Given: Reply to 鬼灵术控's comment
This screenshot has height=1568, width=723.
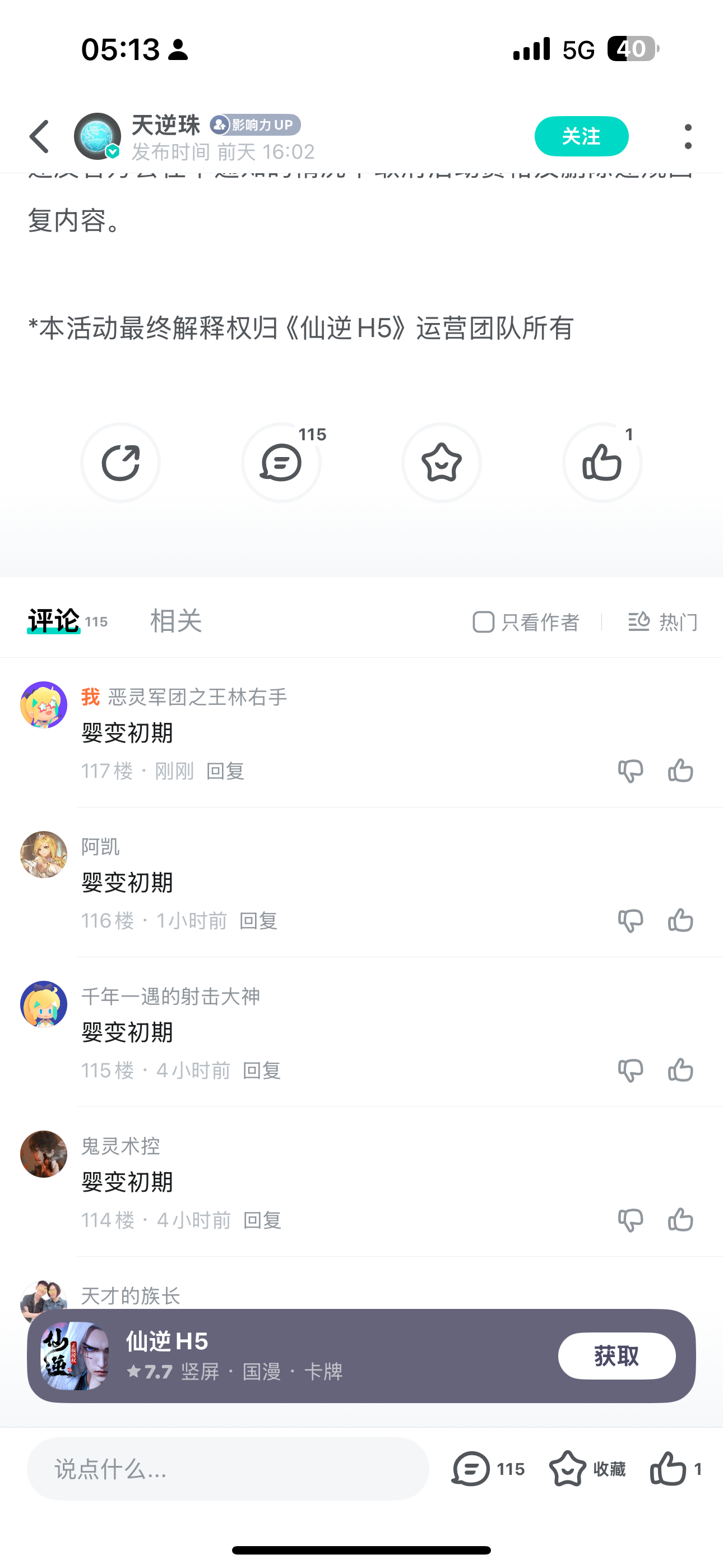Looking at the screenshot, I should click(262, 1220).
